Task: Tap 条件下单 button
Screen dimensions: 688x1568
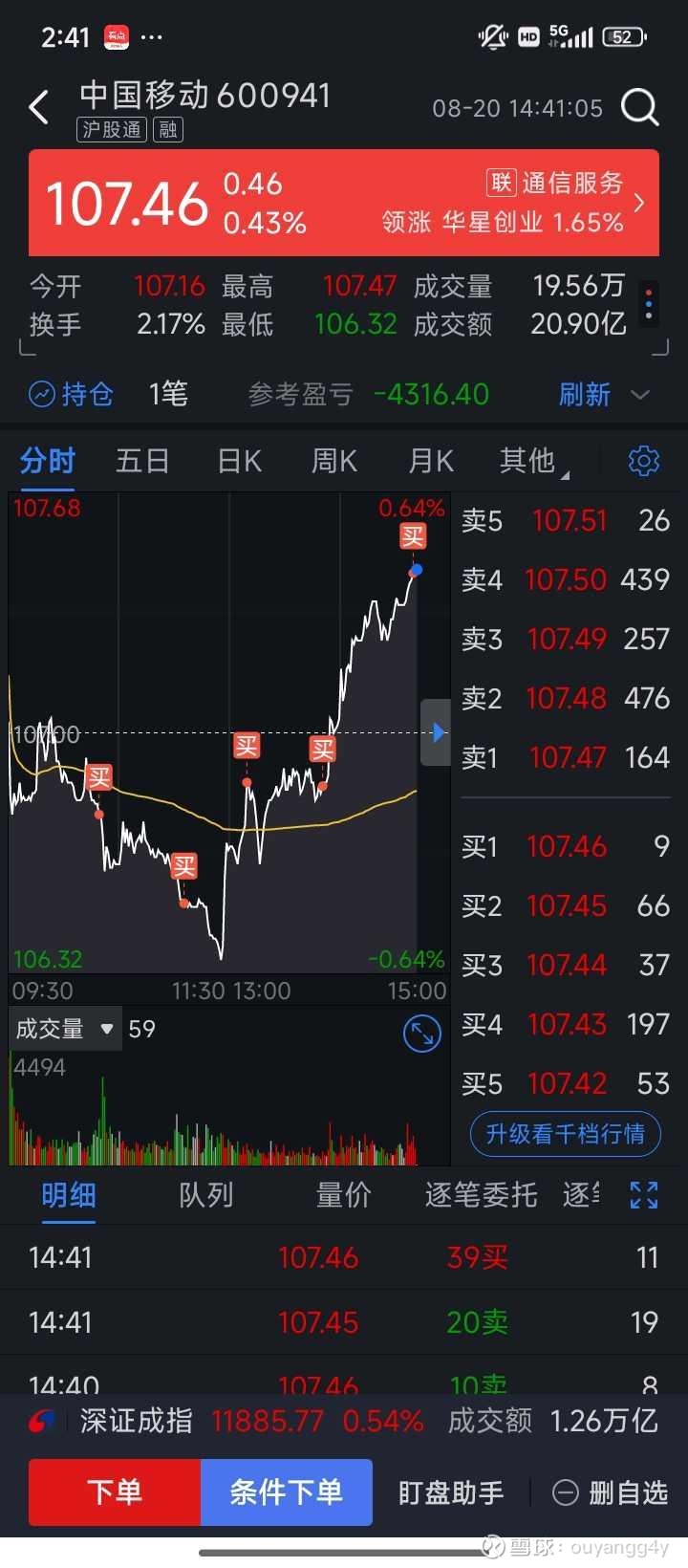Action: coord(287,1492)
